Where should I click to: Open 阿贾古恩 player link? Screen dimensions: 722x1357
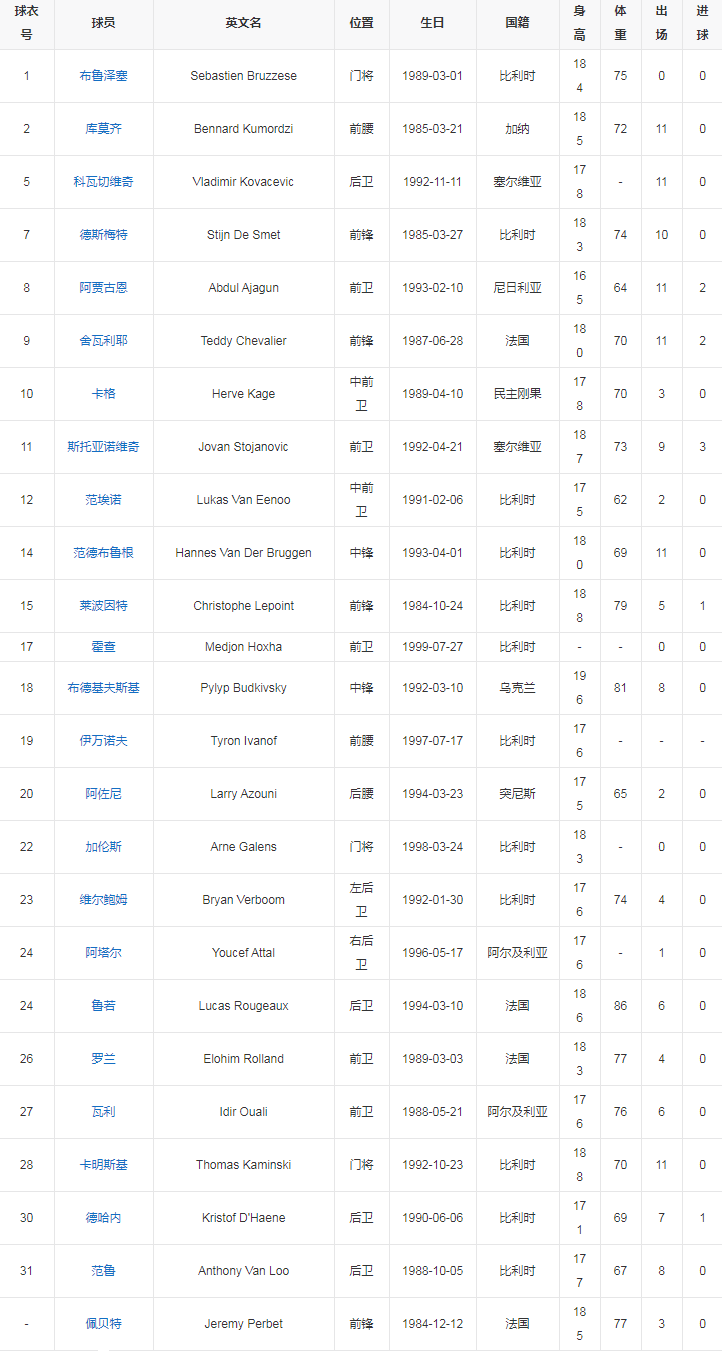[103, 288]
